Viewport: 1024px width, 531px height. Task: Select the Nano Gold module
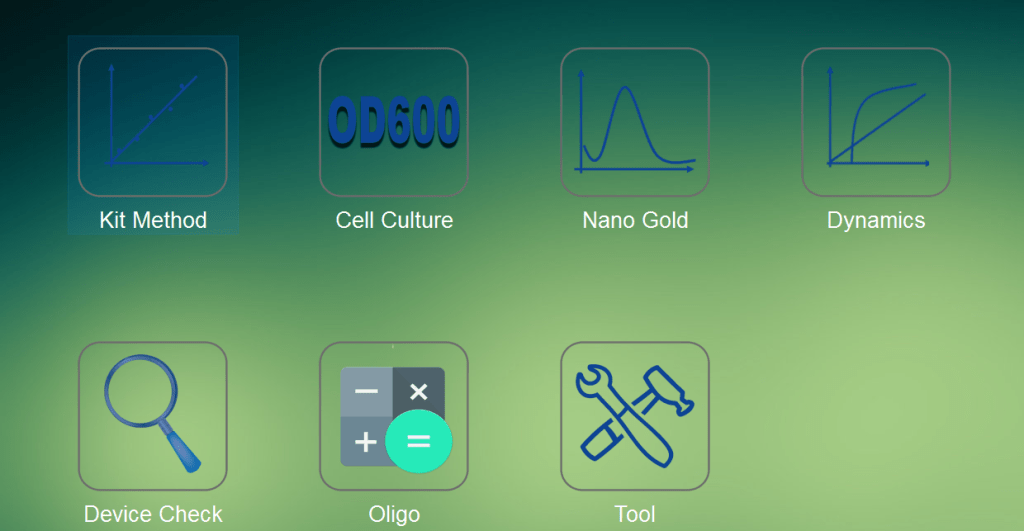[635, 122]
